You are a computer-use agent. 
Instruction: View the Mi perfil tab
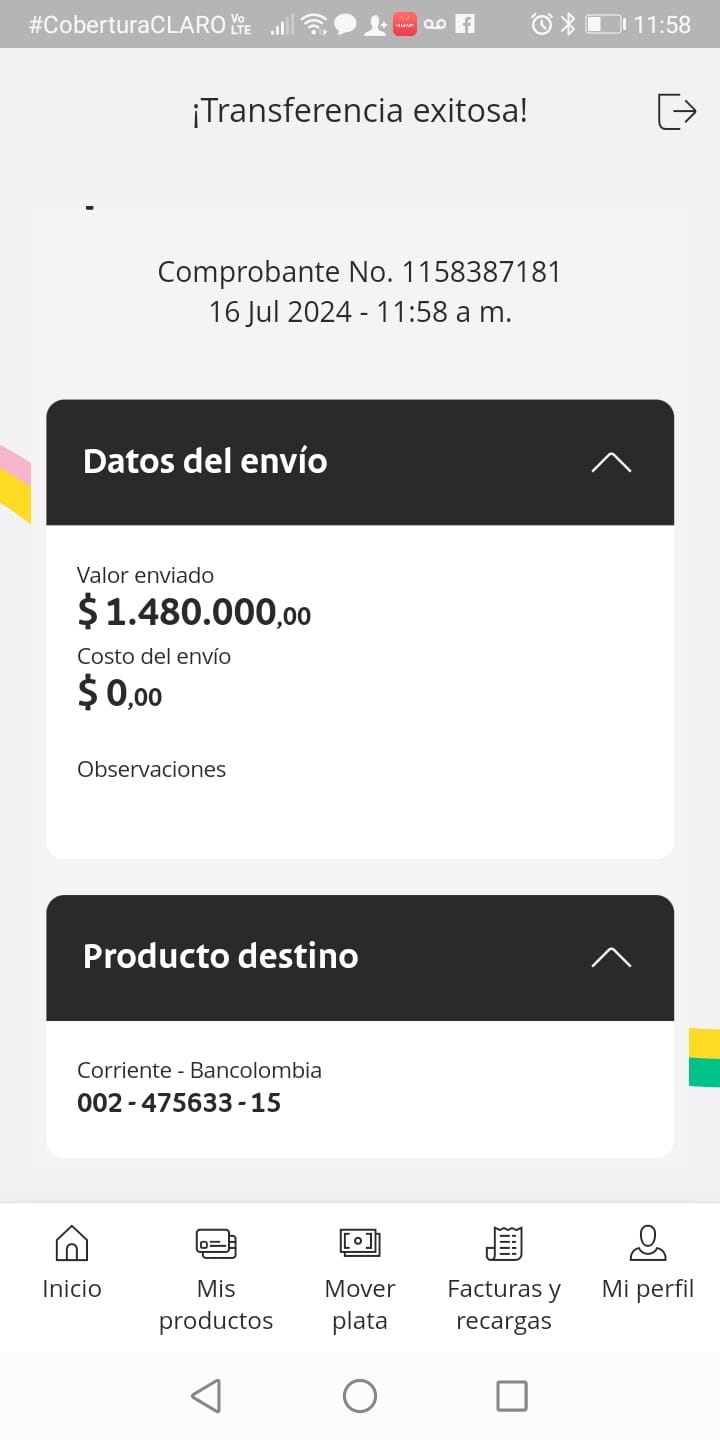tap(648, 1264)
